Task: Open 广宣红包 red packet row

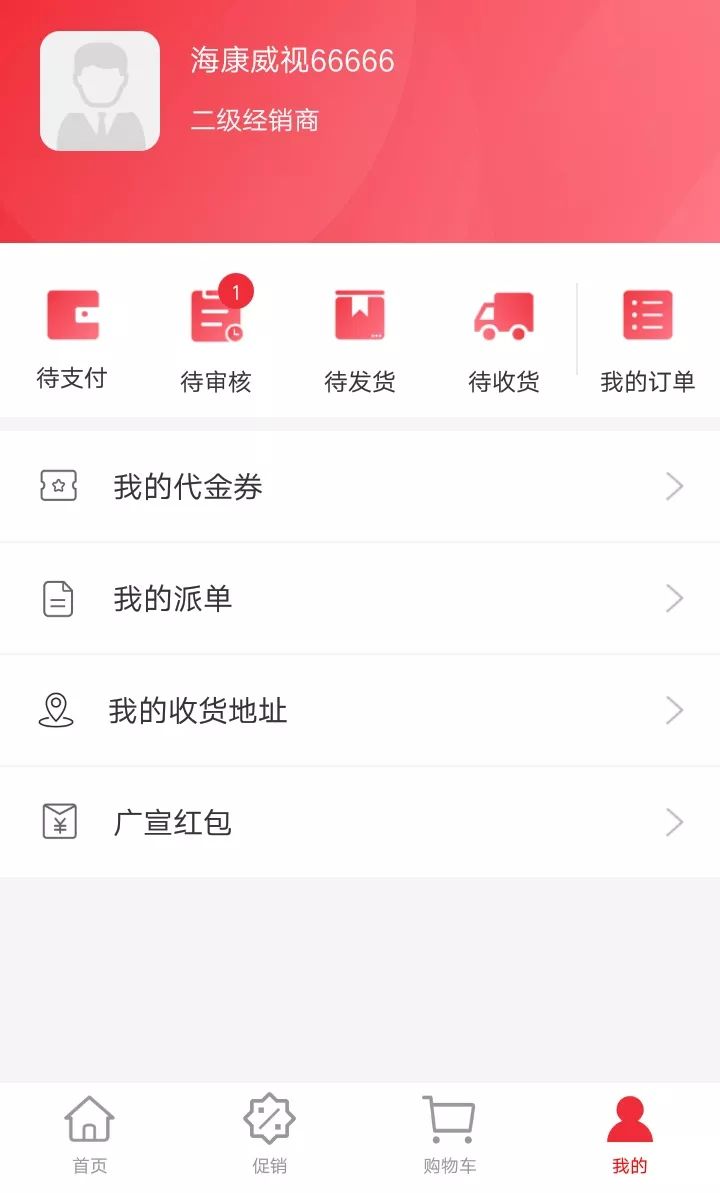Action: pos(360,823)
